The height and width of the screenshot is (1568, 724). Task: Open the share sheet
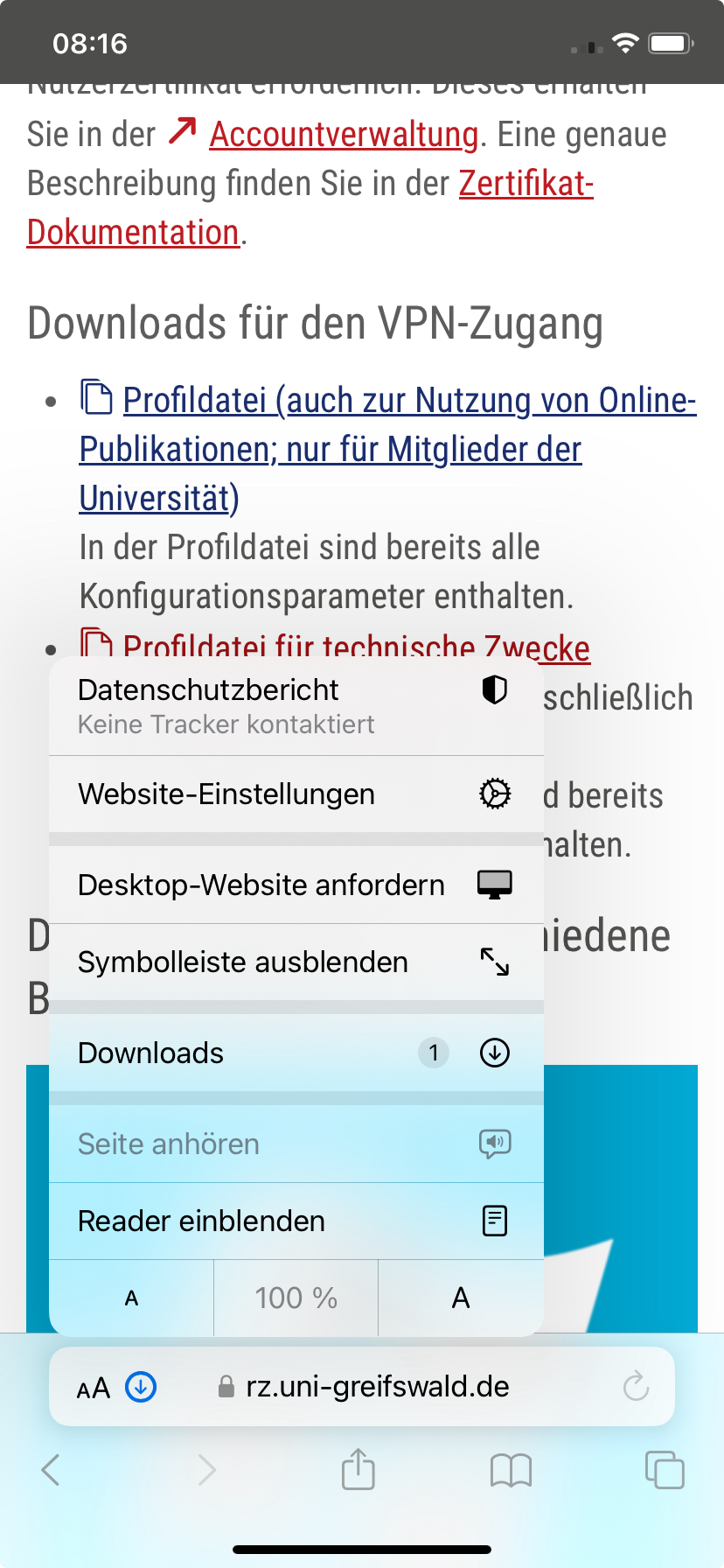[358, 1469]
